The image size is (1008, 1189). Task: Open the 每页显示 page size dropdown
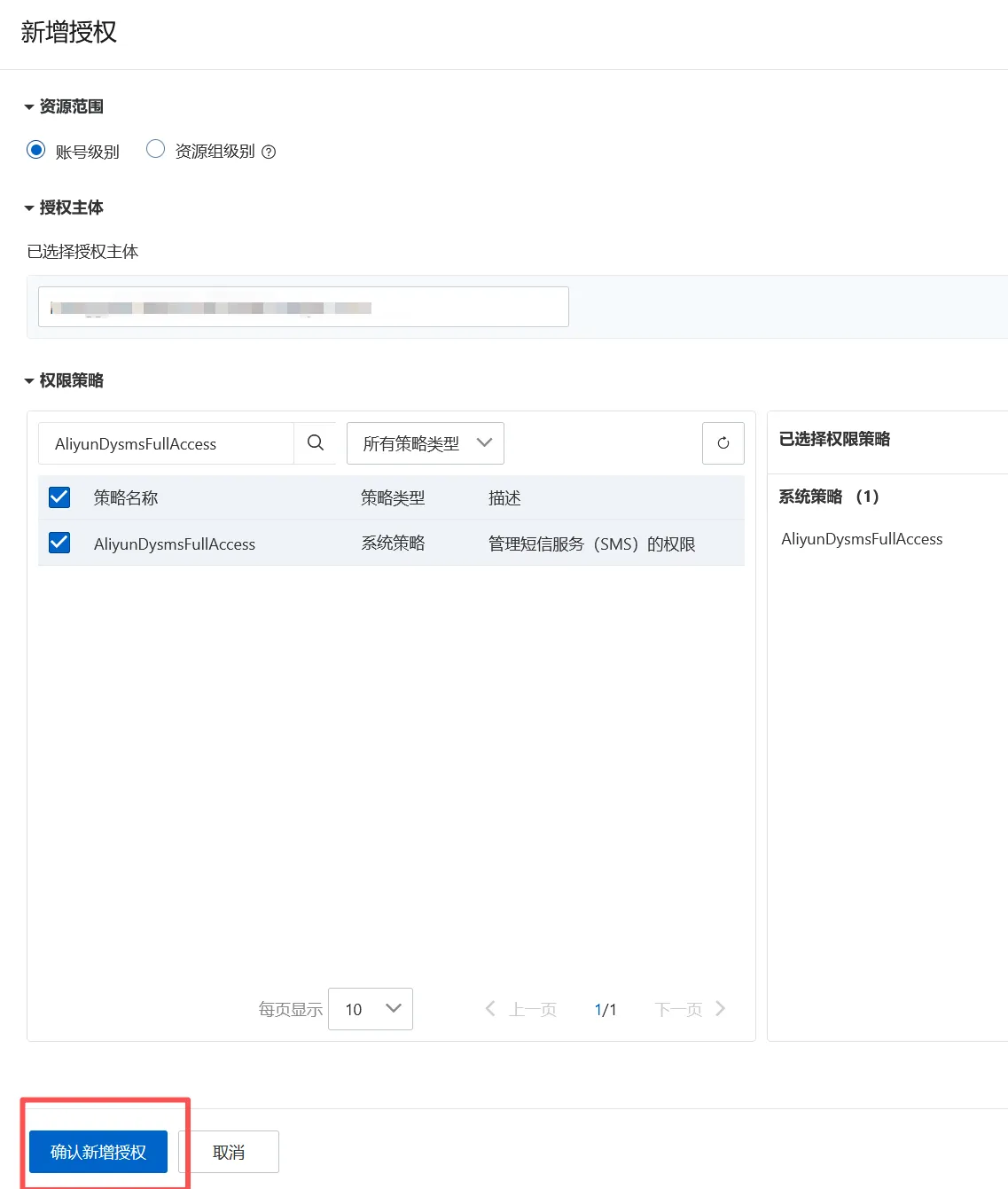(x=371, y=1009)
